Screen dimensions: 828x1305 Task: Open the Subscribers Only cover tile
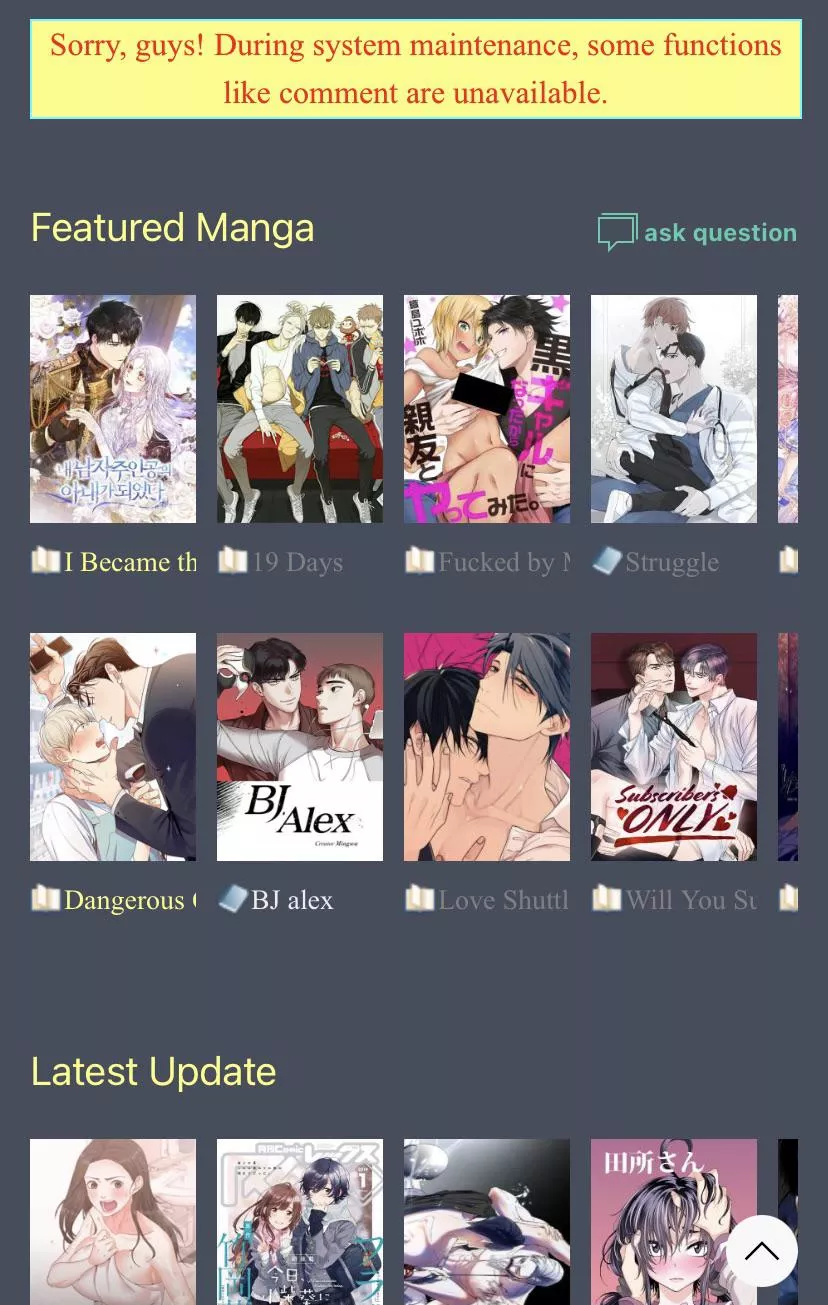tap(673, 747)
